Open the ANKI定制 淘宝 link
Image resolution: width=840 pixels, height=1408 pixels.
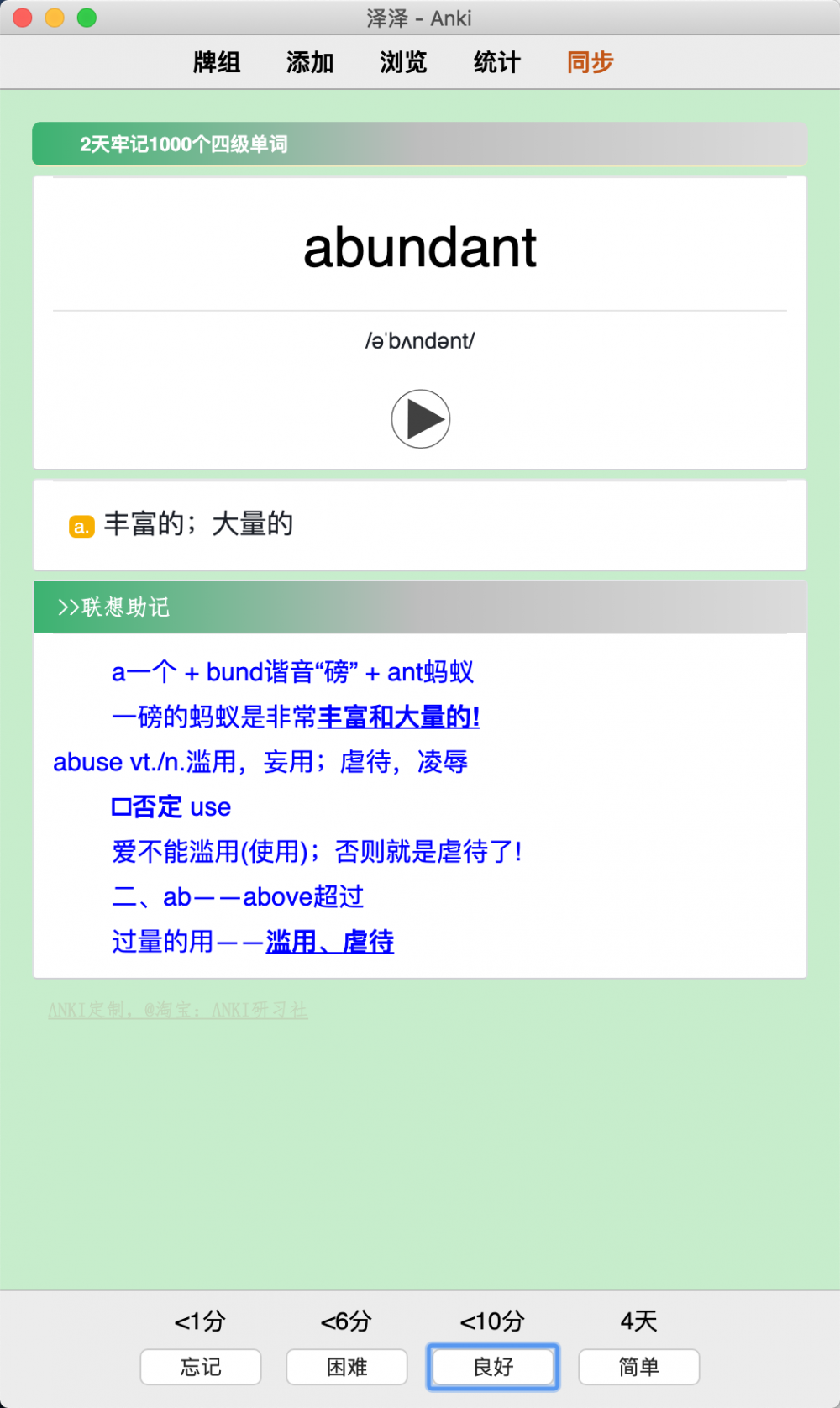pos(177,1010)
